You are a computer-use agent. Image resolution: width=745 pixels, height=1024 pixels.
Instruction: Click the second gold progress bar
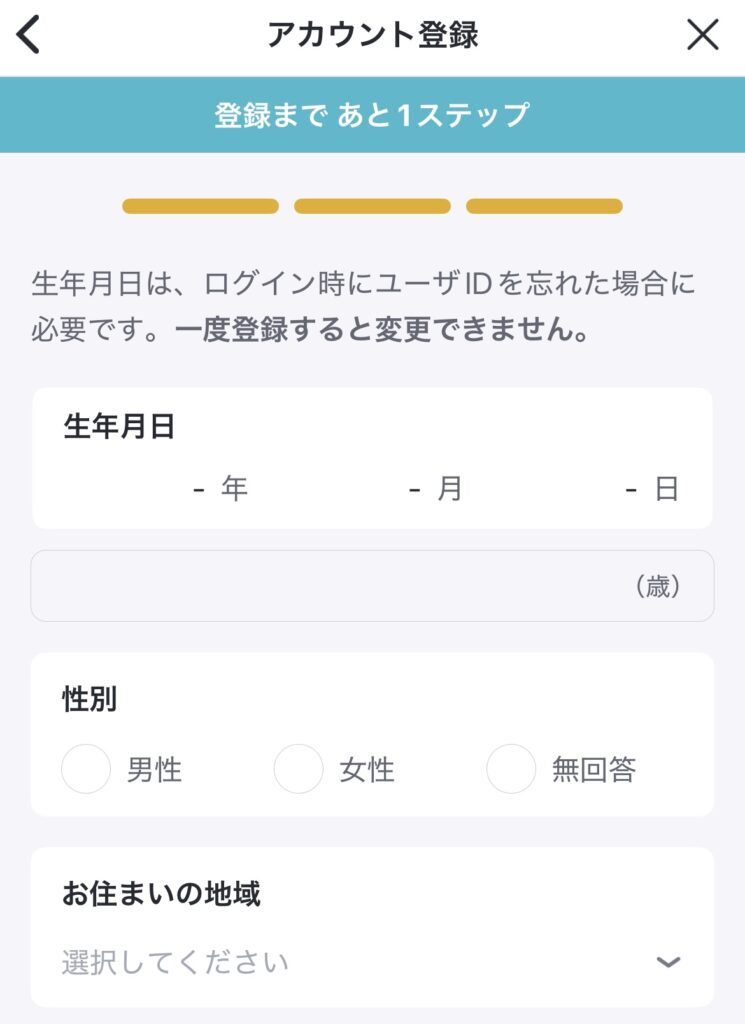coord(371,207)
